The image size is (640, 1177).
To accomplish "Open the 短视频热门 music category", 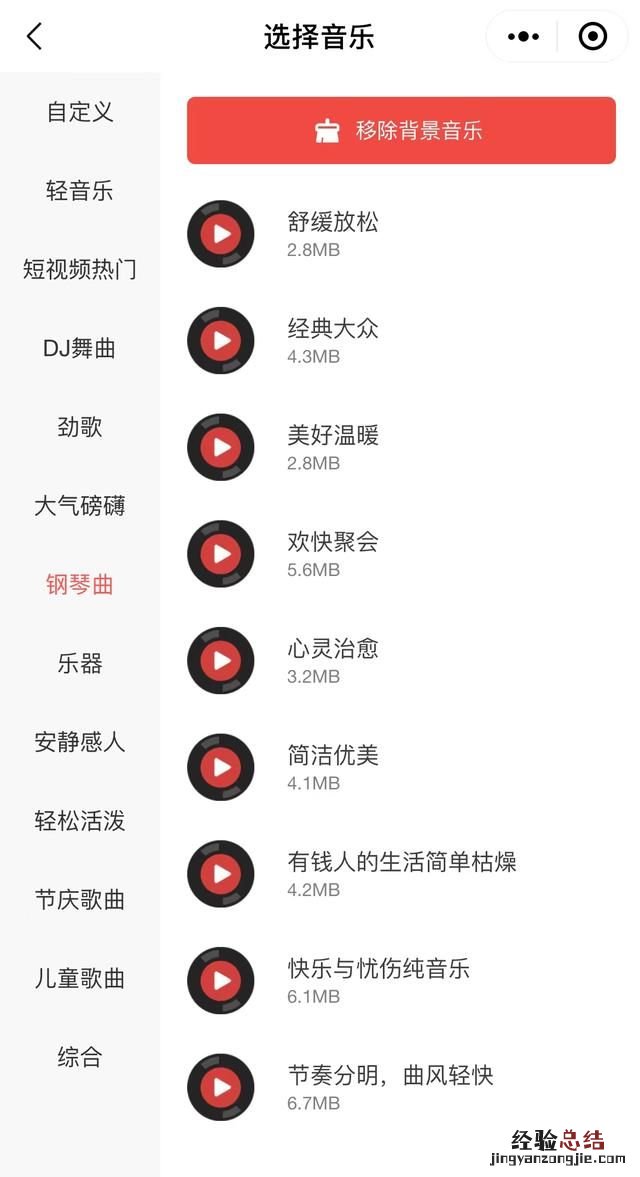I will (x=80, y=270).
